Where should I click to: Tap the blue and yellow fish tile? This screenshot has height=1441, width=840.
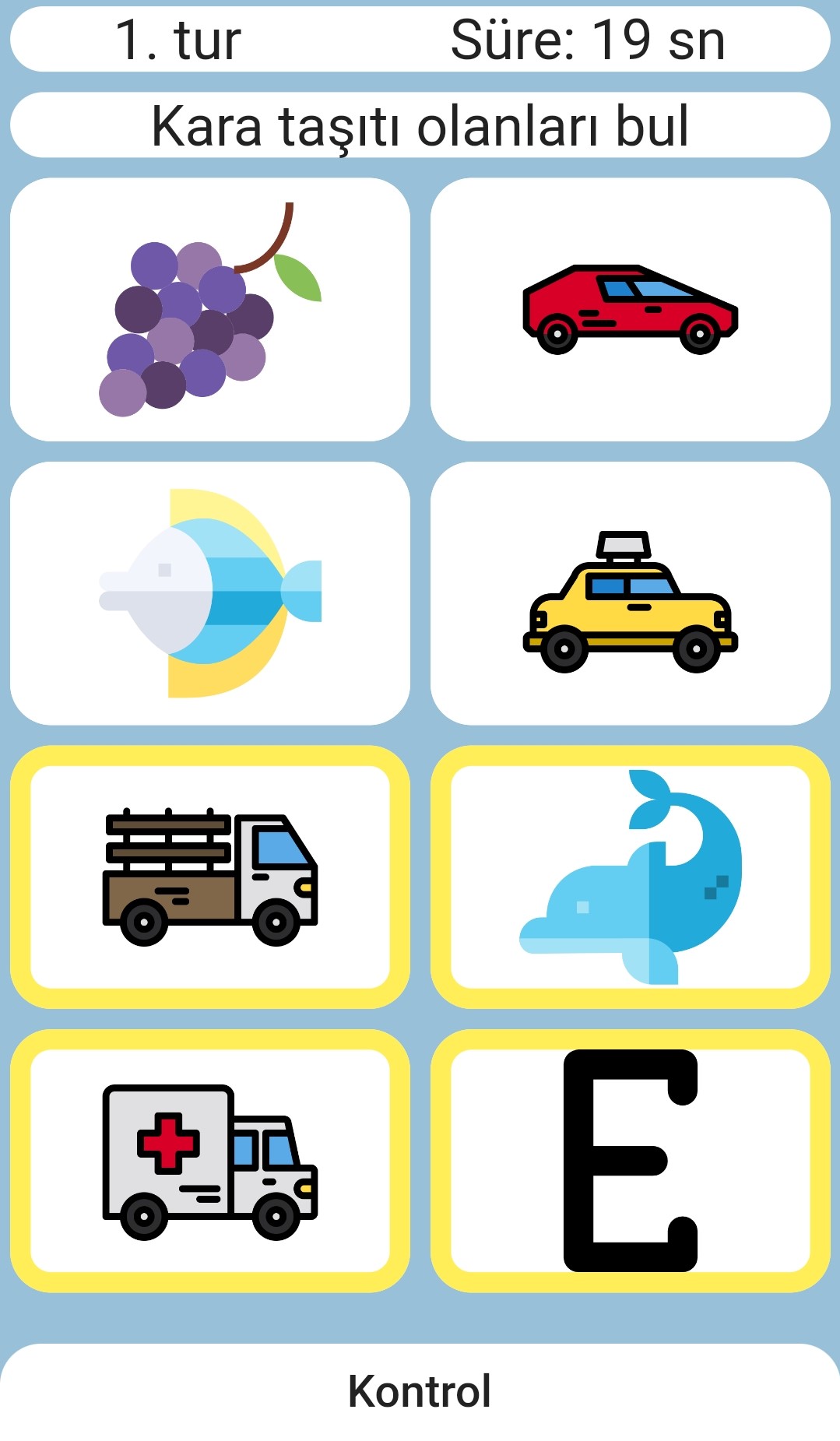coord(210,593)
